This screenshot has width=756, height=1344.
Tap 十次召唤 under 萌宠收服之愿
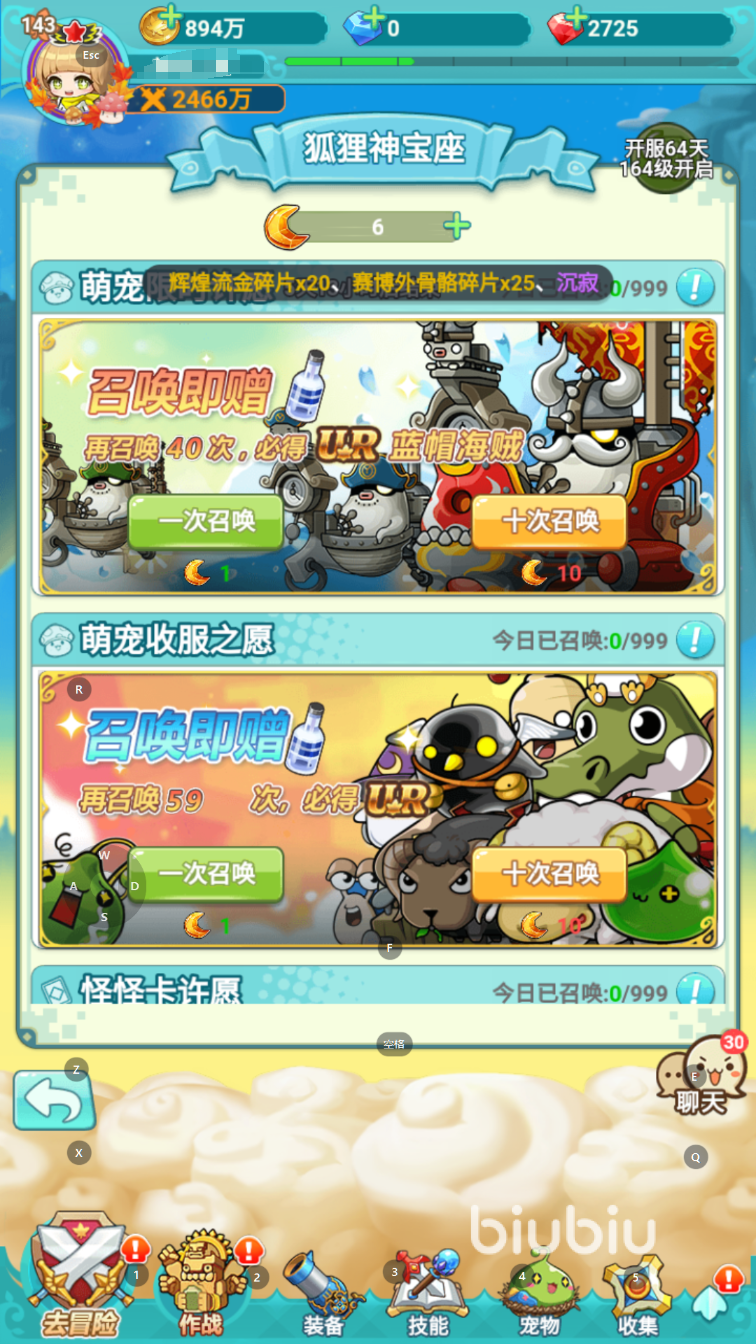(x=549, y=874)
